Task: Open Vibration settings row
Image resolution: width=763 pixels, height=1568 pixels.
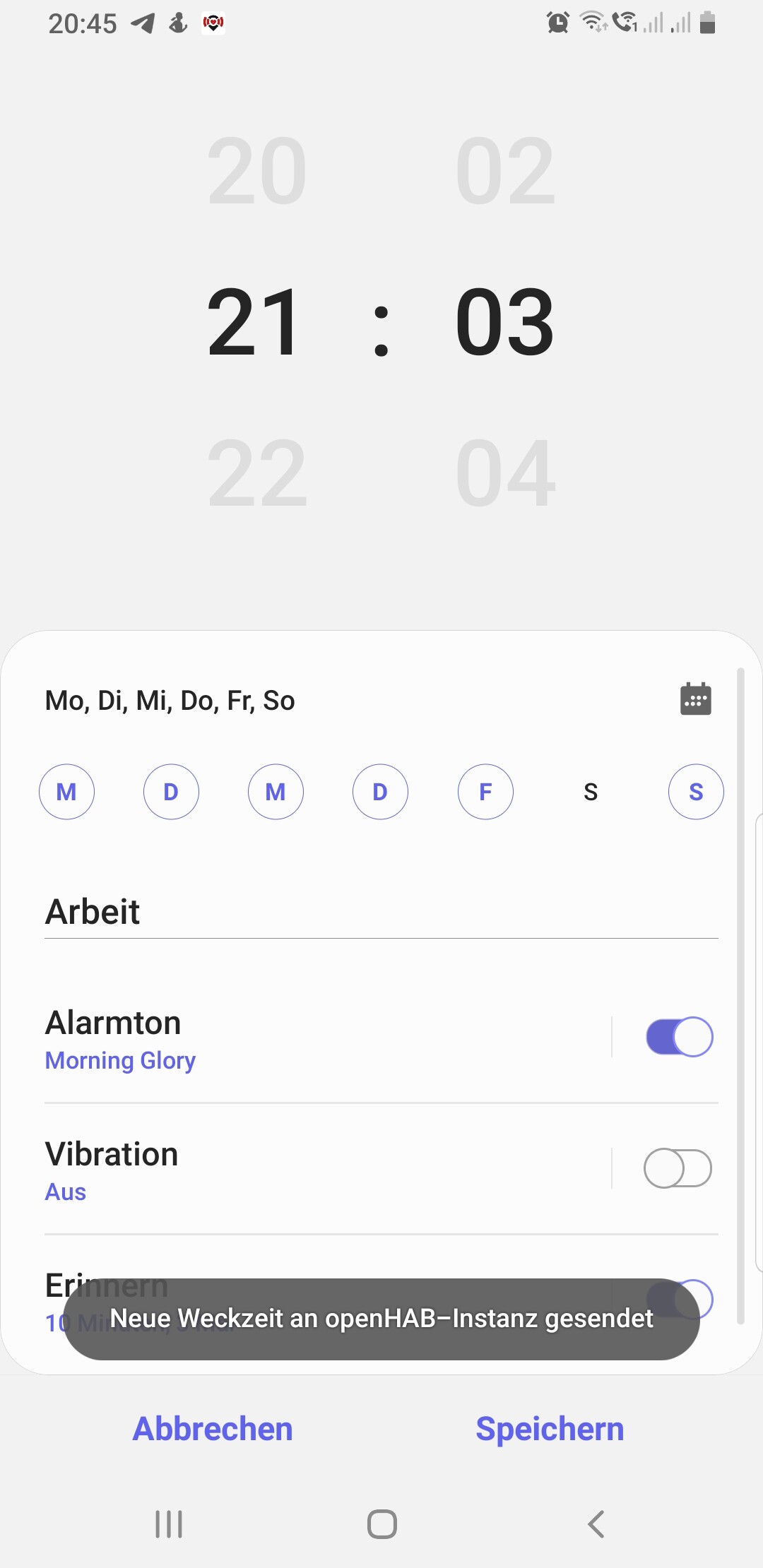Action: tap(283, 1169)
